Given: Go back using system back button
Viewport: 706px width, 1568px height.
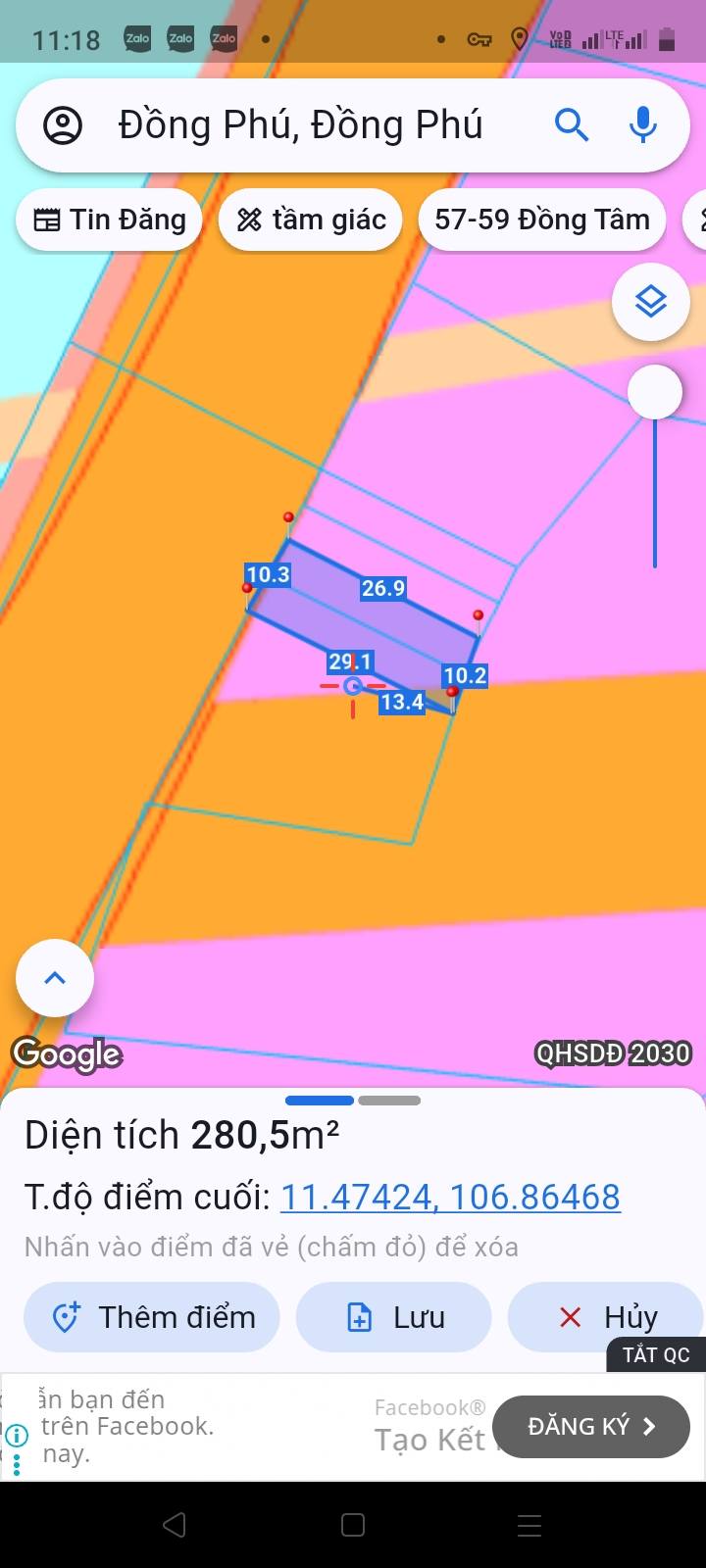Looking at the screenshot, I should coord(175,1525).
